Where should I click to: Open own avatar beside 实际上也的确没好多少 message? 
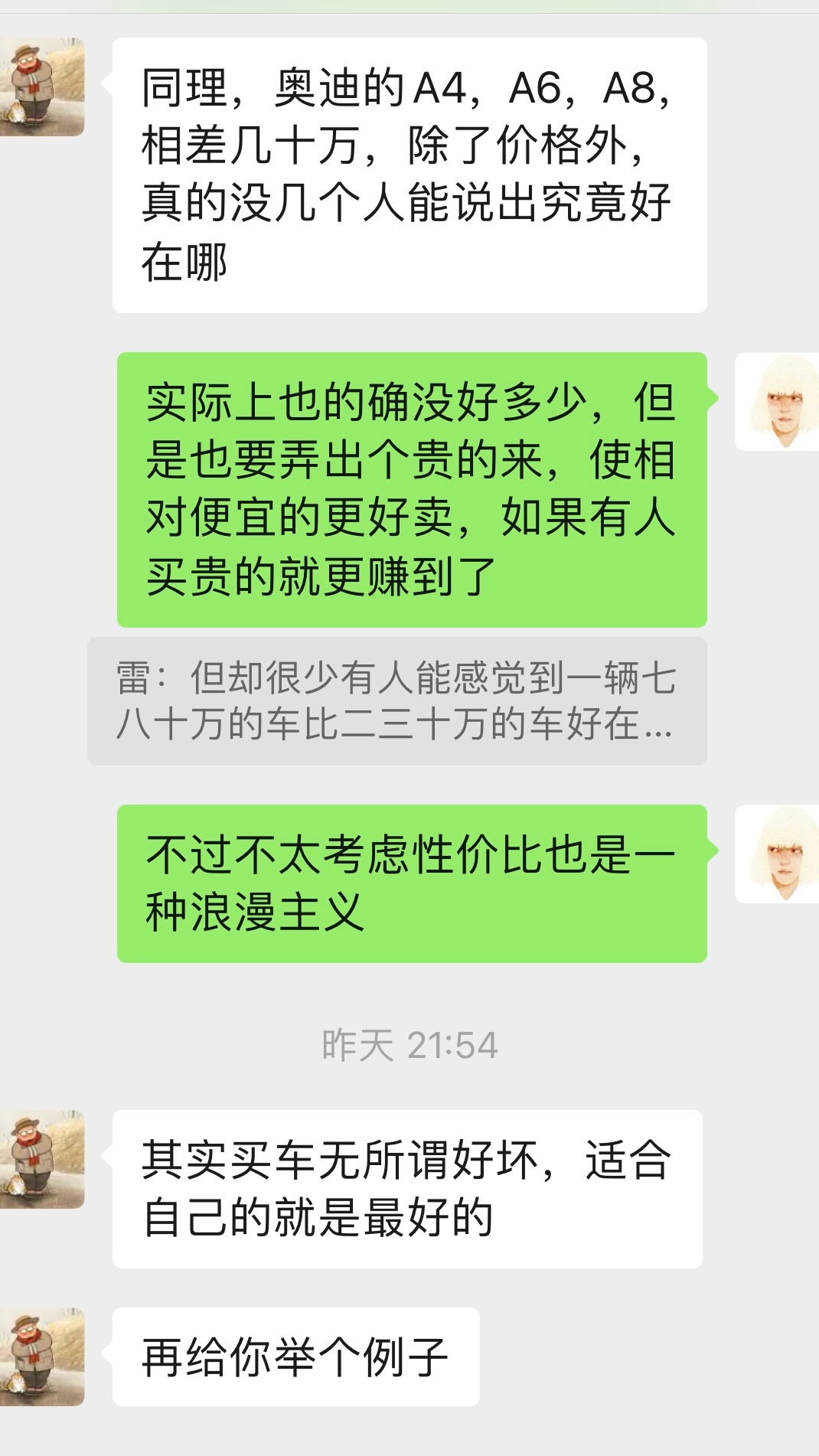(x=778, y=401)
